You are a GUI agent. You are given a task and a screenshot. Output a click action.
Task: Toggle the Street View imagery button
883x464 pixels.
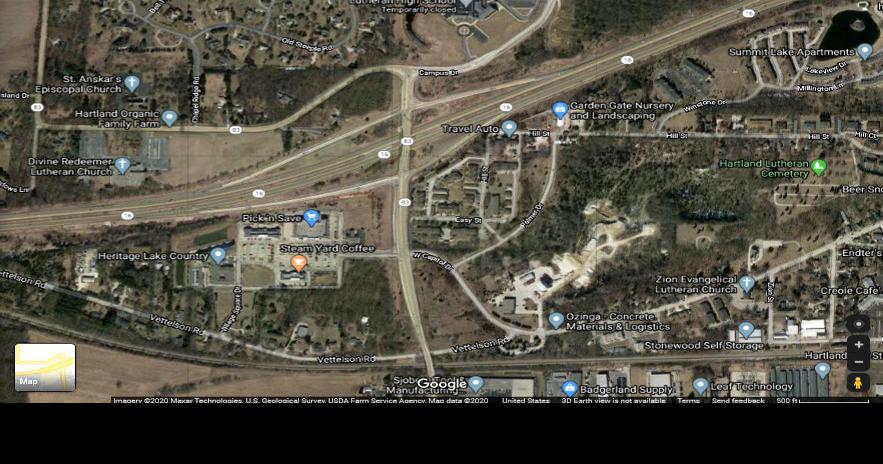coord(858,325)
